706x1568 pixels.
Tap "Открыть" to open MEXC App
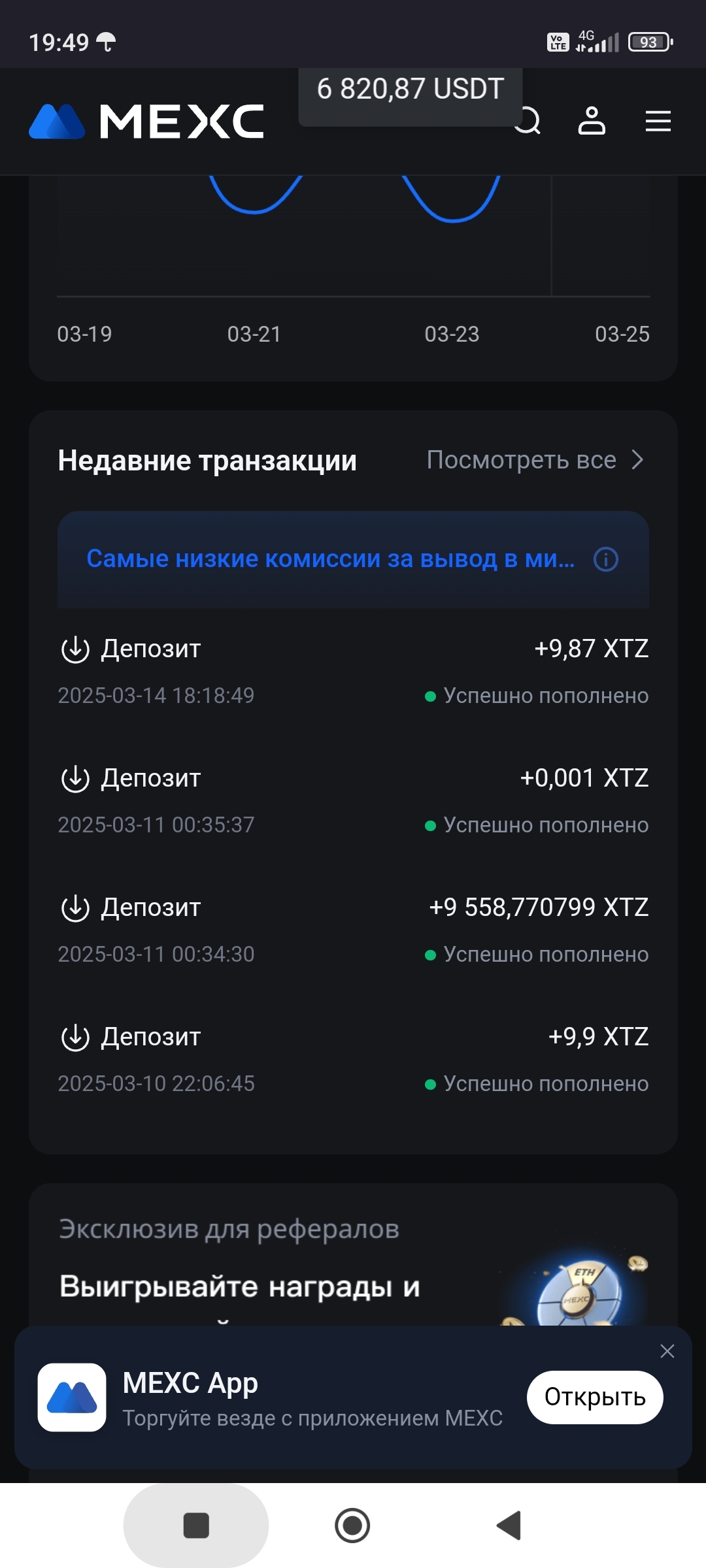click(x=595, y=1397)
